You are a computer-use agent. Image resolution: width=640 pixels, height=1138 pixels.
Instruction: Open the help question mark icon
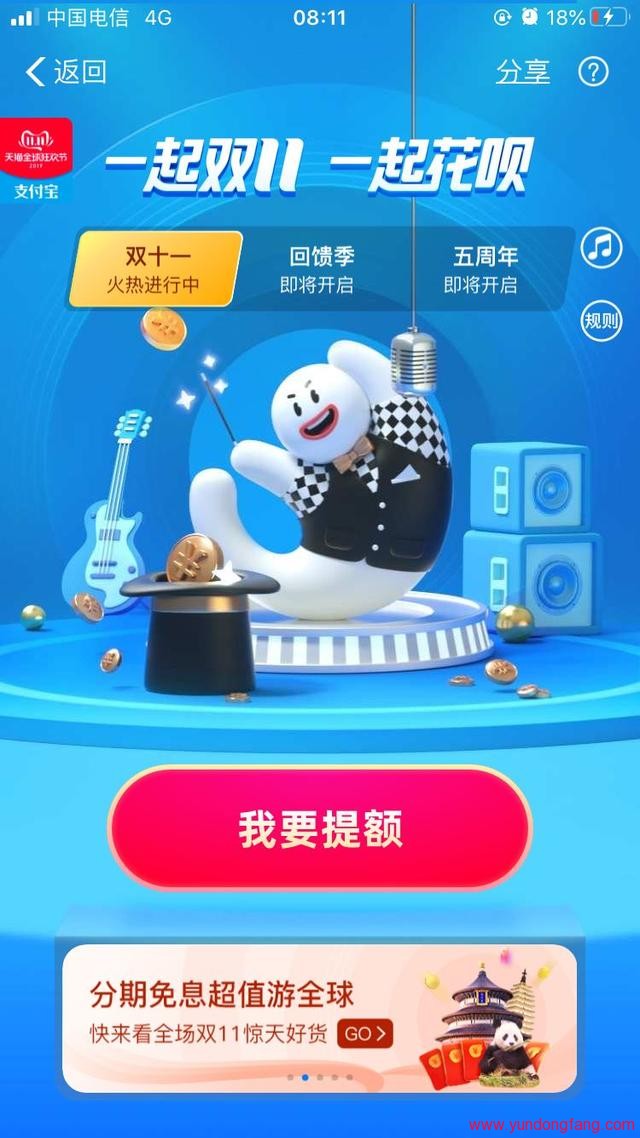pyautogui.click(x=593, y=72)
